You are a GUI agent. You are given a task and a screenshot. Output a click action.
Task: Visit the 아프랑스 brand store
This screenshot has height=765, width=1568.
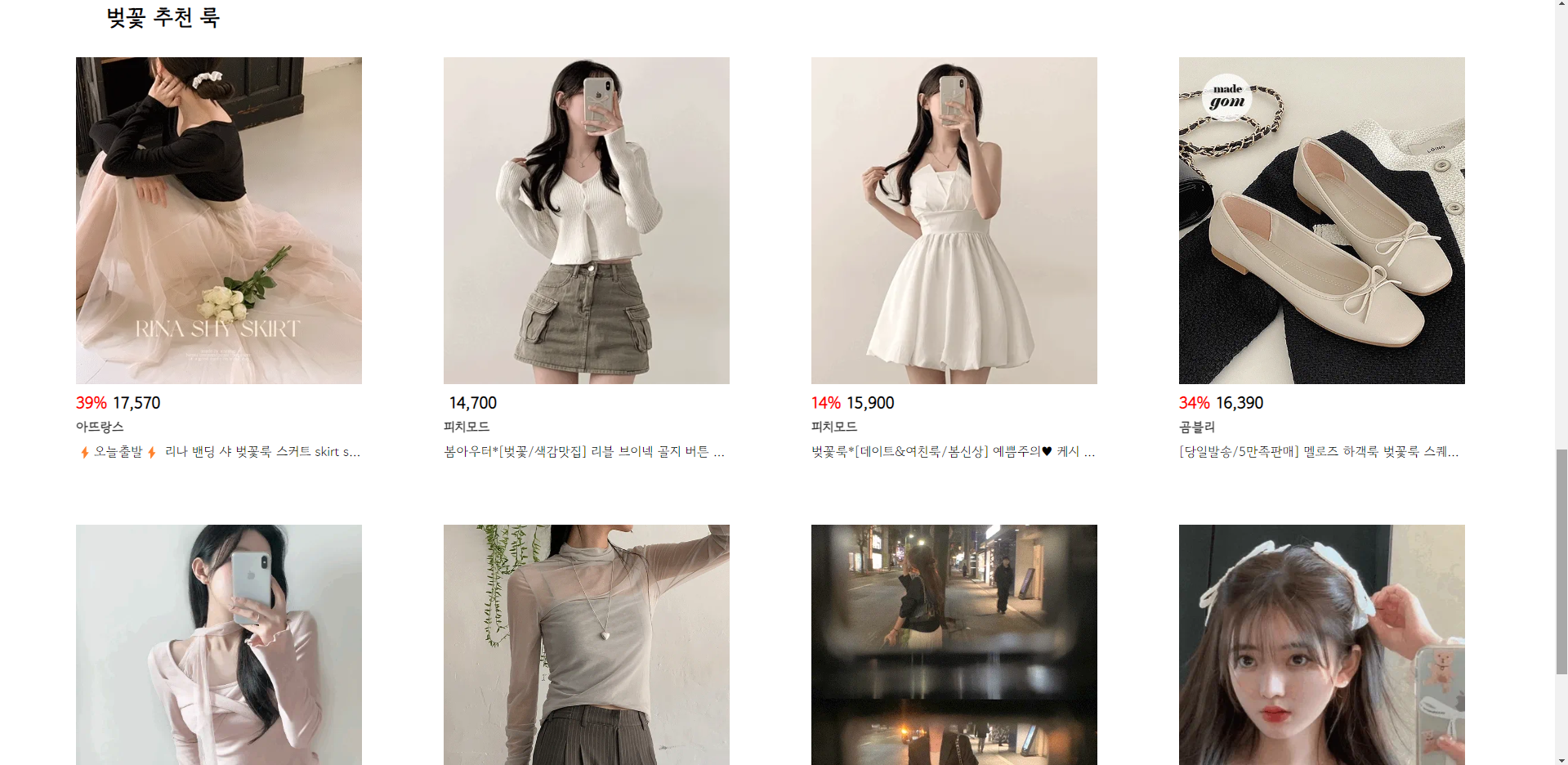[100, 427]
